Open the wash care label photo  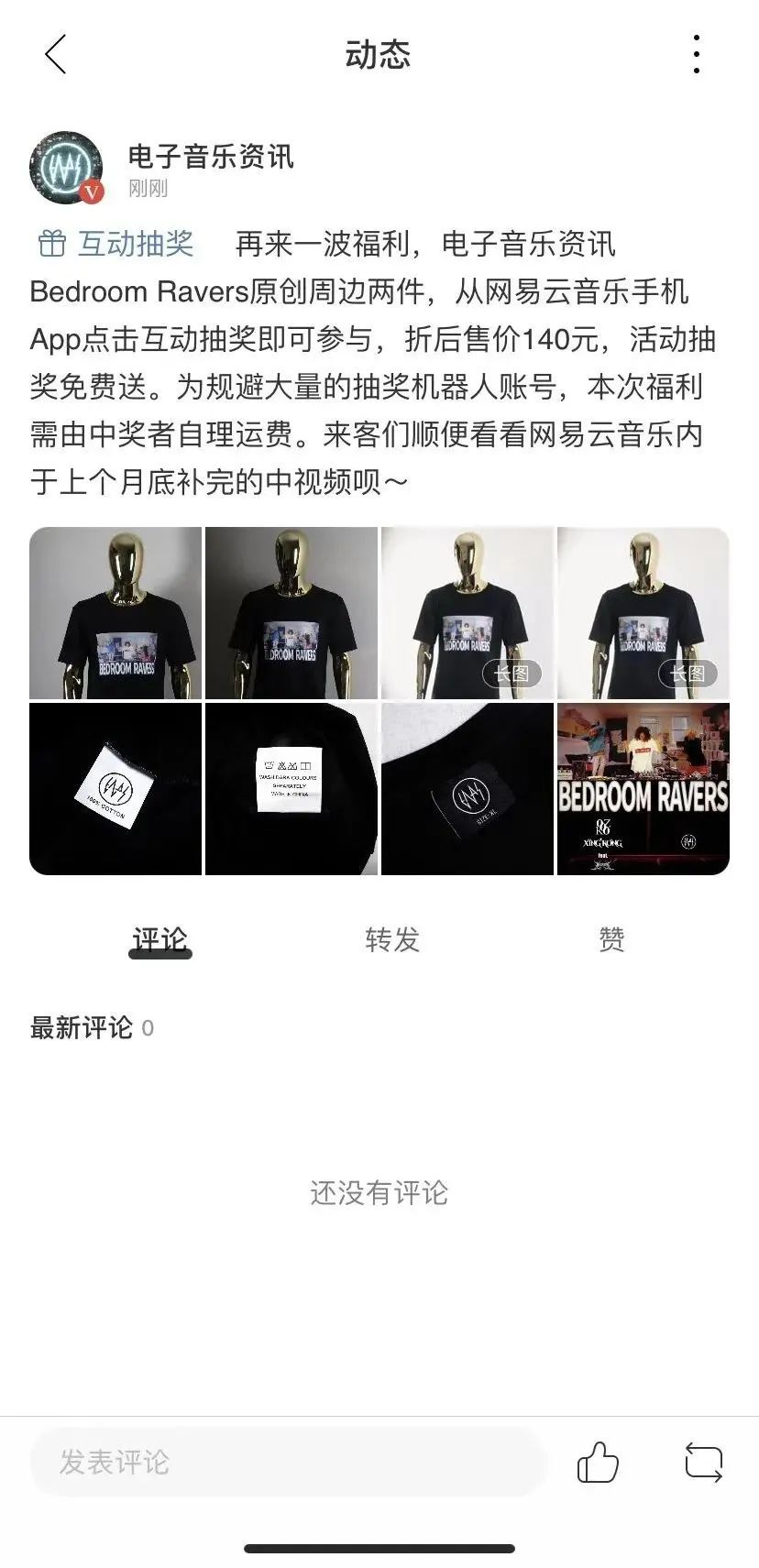291,789
